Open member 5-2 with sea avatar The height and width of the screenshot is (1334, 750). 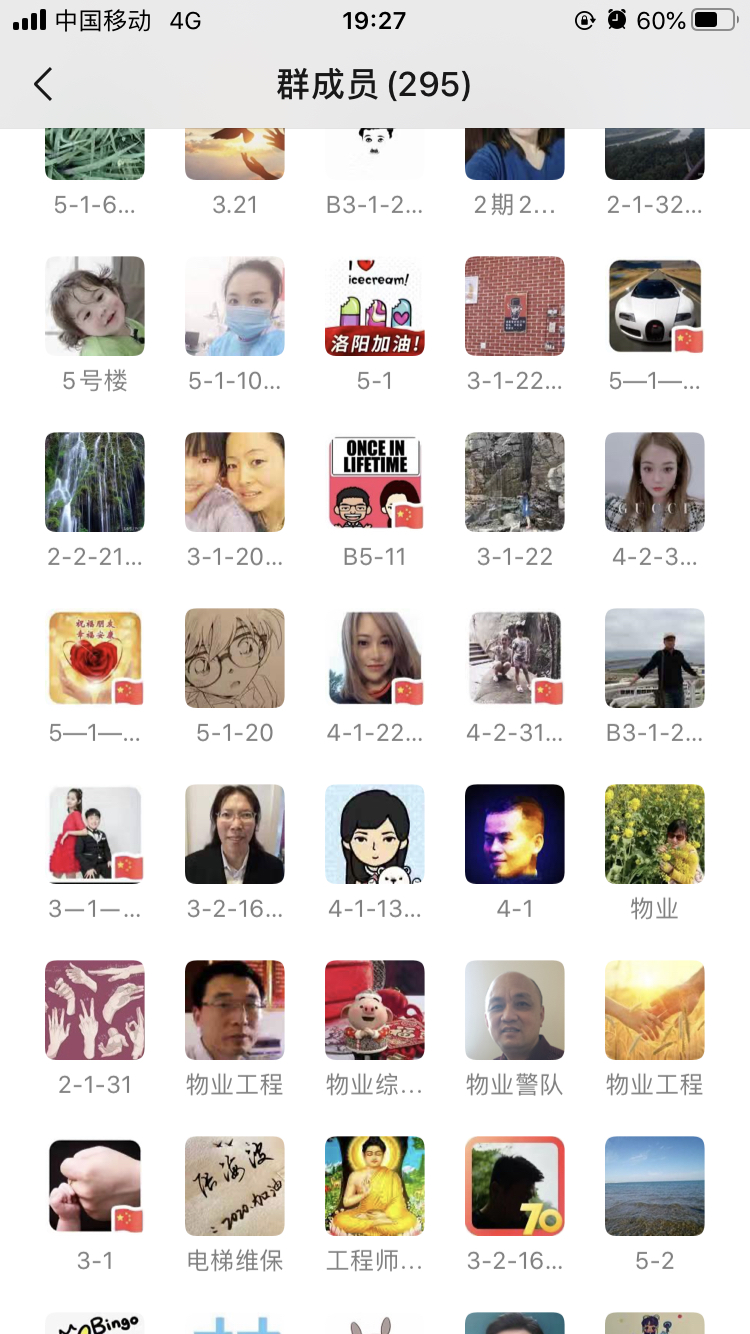point(655,1186)
